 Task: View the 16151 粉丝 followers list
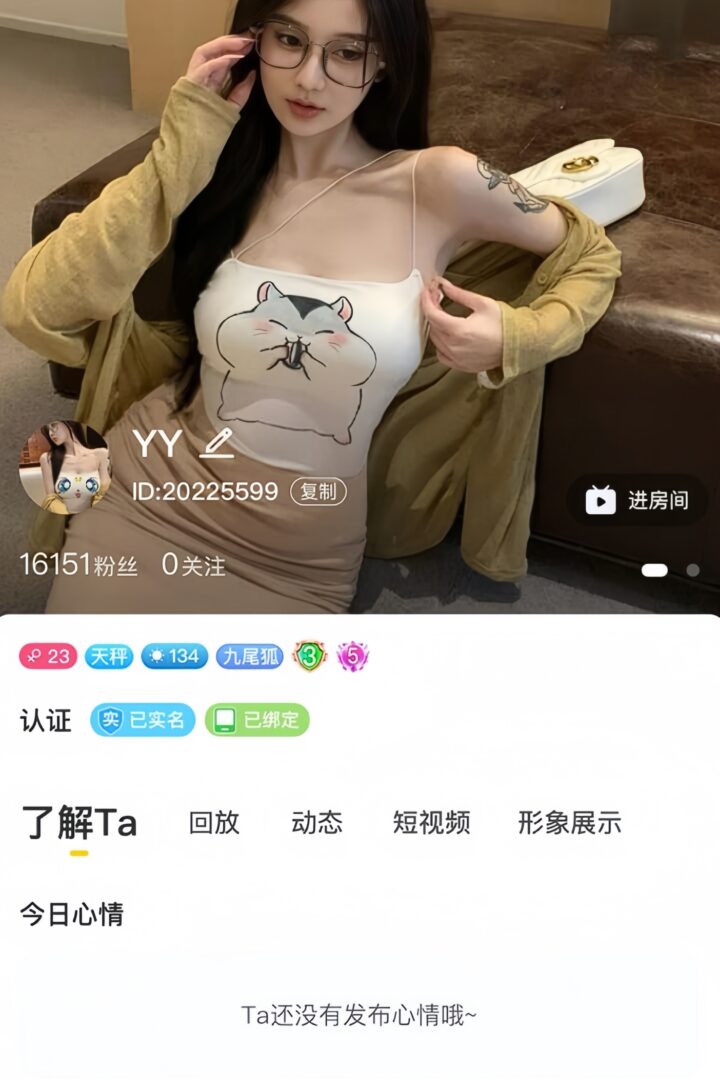[x=78, y=565]
